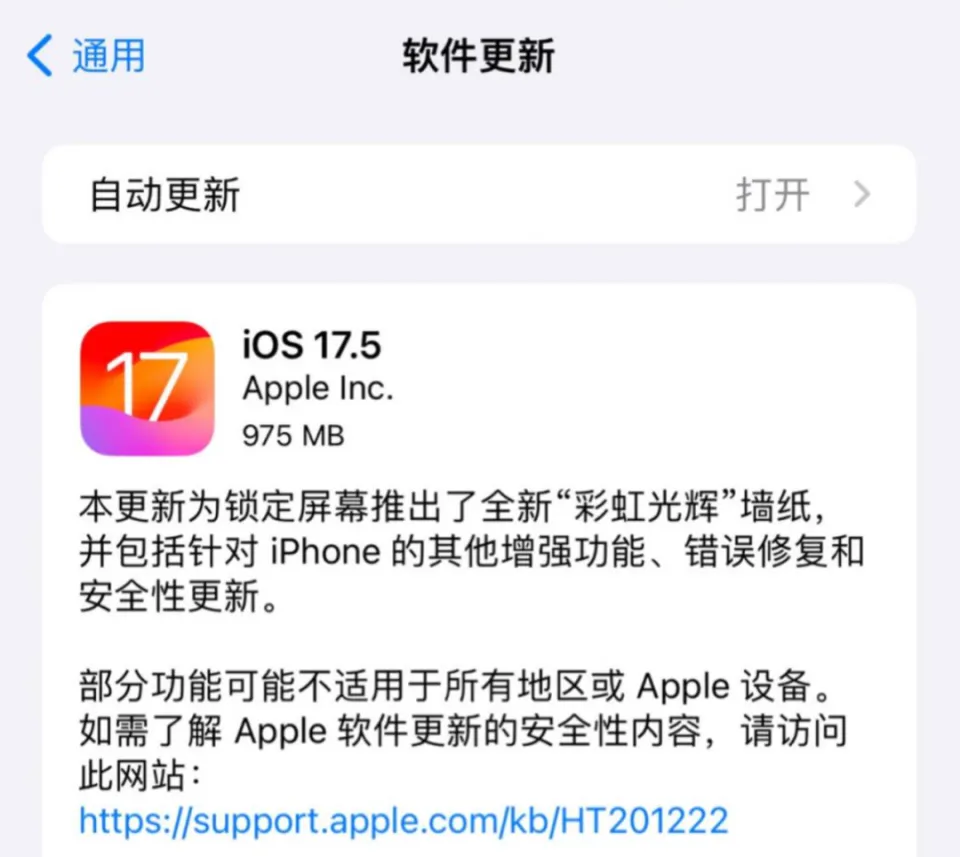Go back to 通用 settings
The width and height of the screenshot is (960, 857).
point(86,56)
